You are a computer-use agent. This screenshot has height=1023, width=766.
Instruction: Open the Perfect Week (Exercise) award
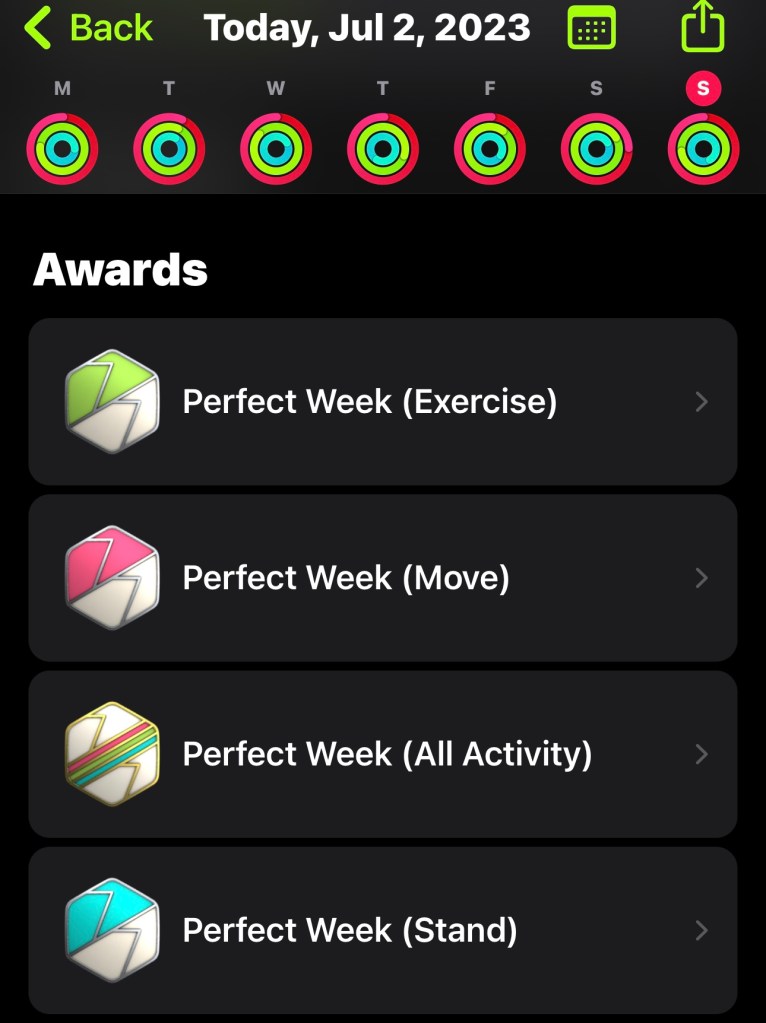[383, 402]
